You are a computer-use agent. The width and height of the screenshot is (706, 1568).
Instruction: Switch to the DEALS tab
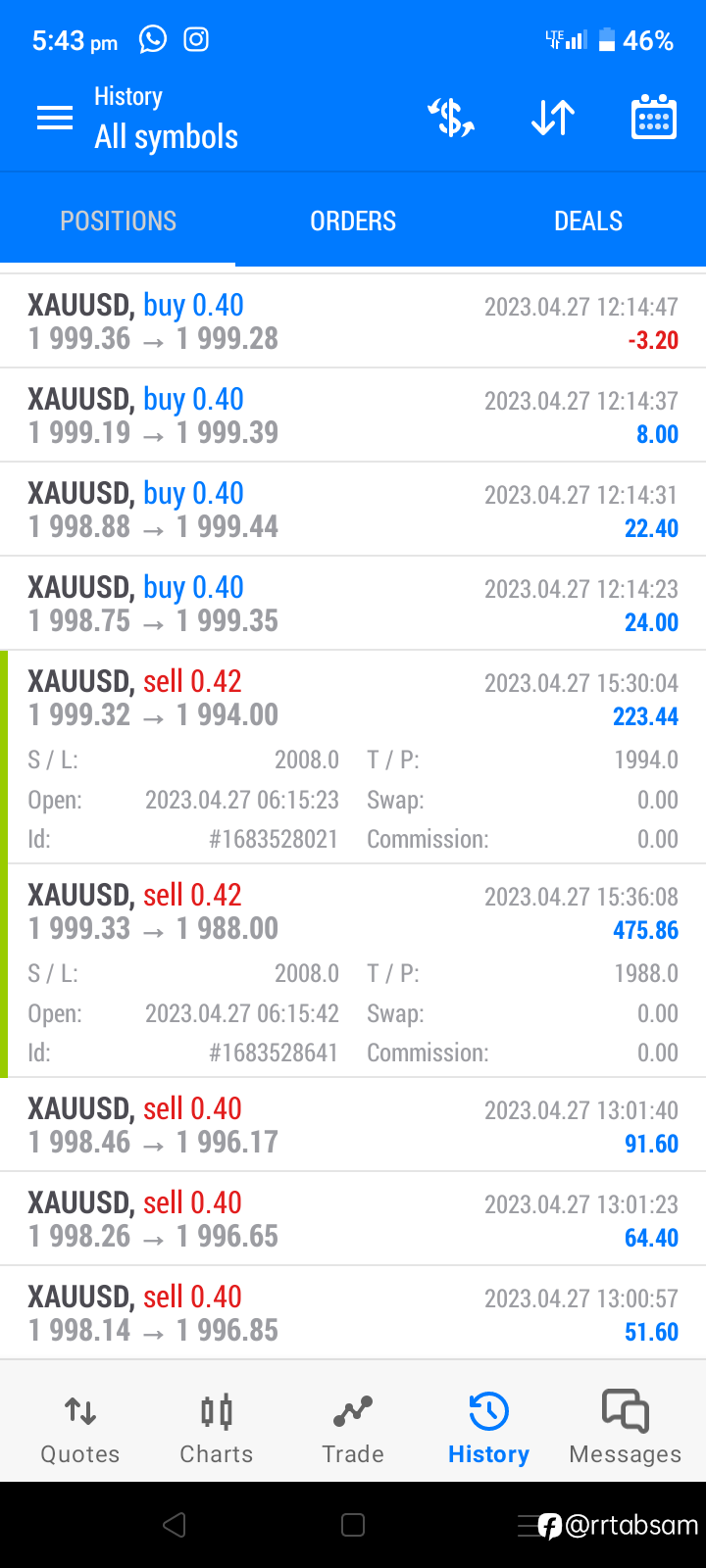click(x=588, y=220)
